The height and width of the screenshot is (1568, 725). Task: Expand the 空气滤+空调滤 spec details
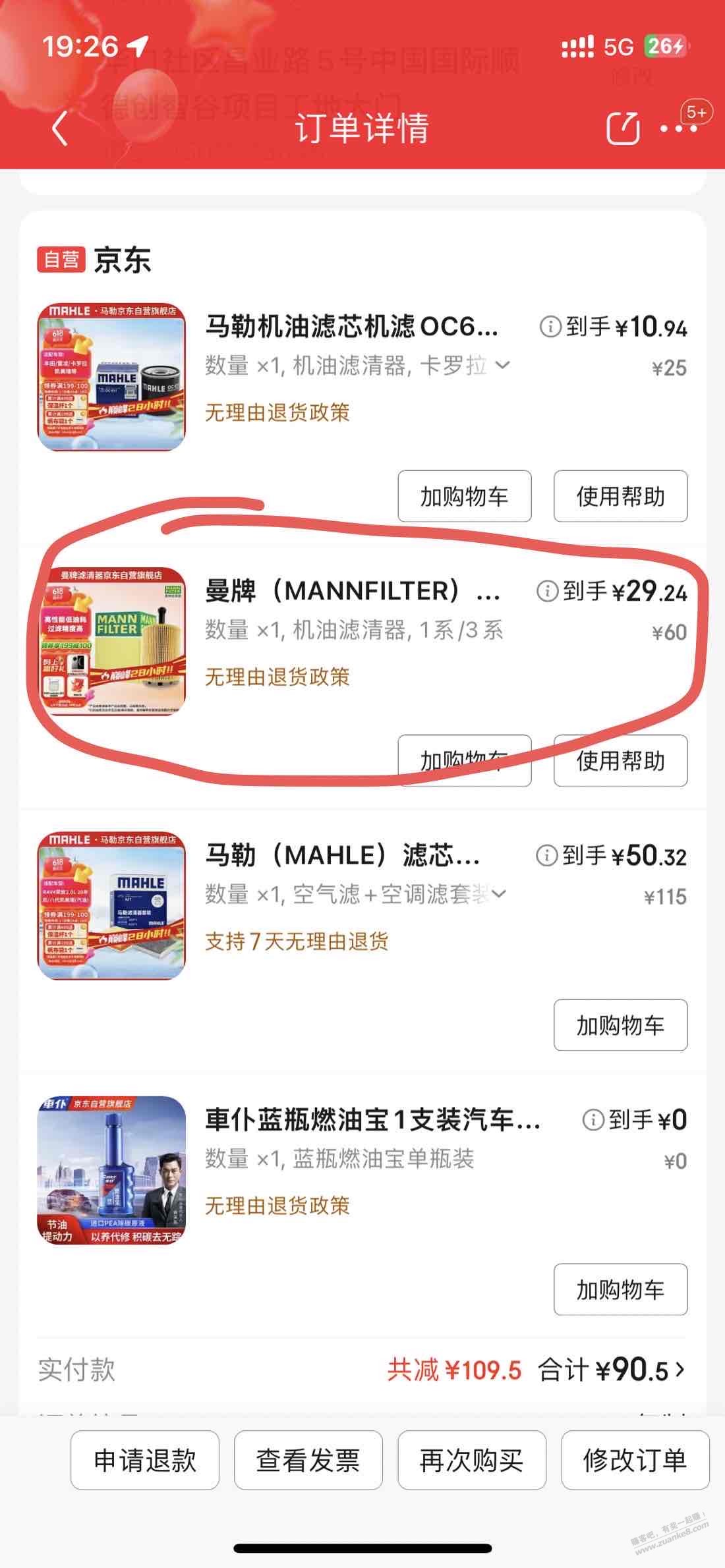[499, 893]
